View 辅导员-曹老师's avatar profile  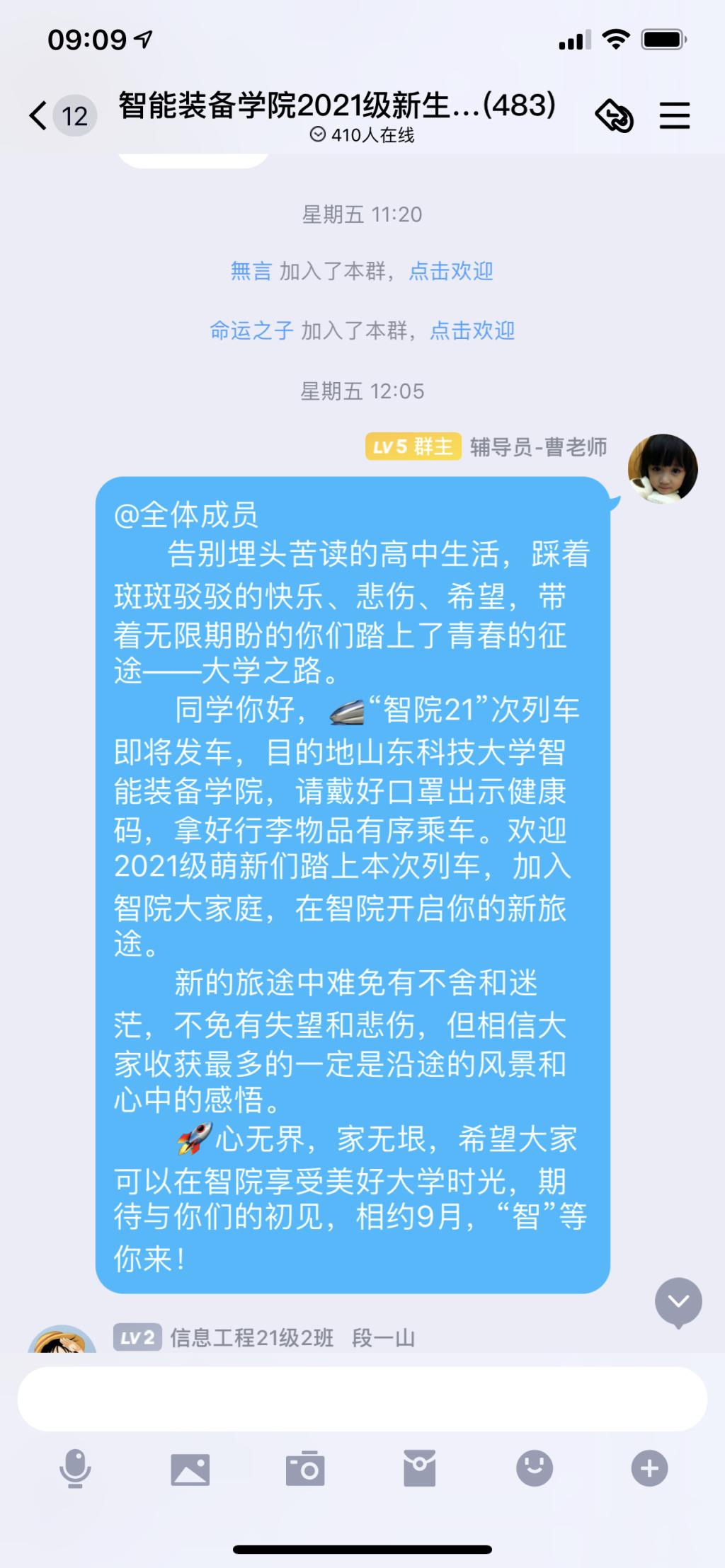click(663, 468)
